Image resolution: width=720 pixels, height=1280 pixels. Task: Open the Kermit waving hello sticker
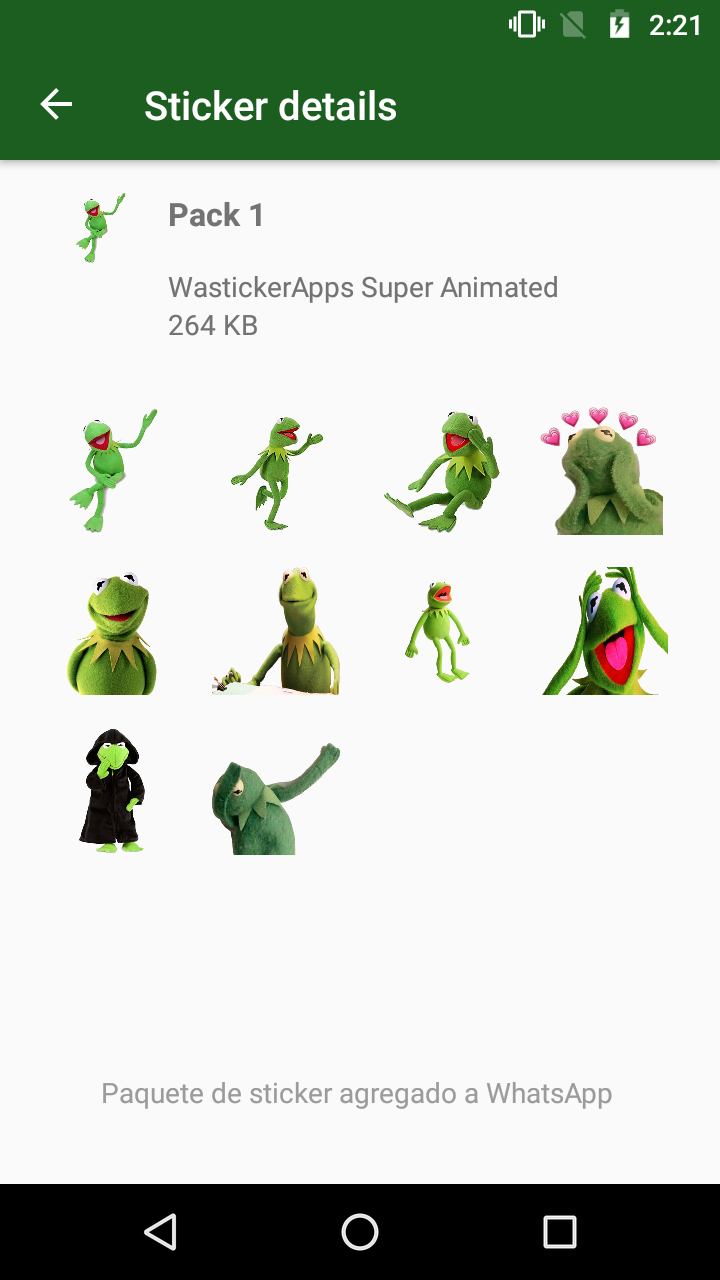[112, 468]
